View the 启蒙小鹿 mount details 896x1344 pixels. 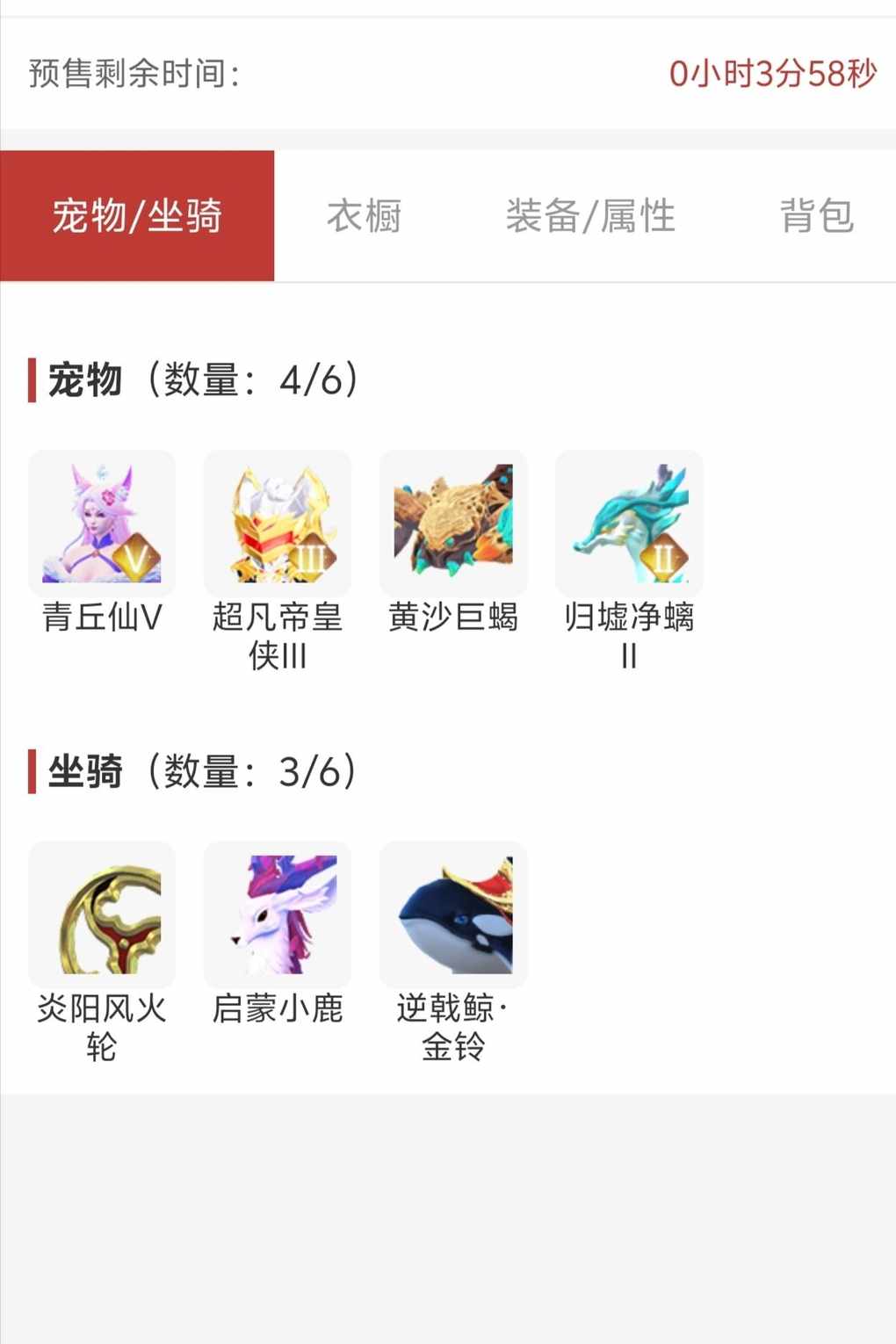point(278,915)
